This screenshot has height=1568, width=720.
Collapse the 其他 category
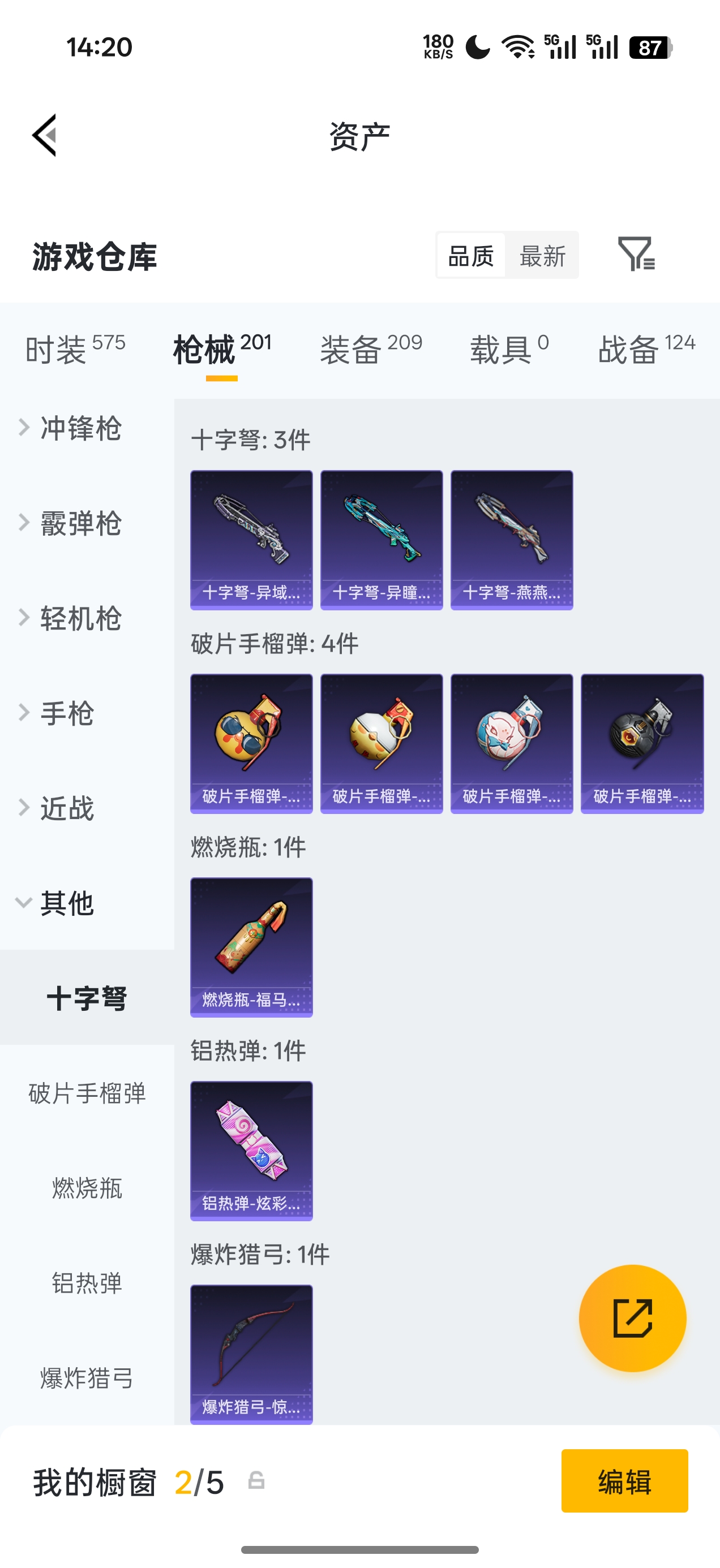66,903
